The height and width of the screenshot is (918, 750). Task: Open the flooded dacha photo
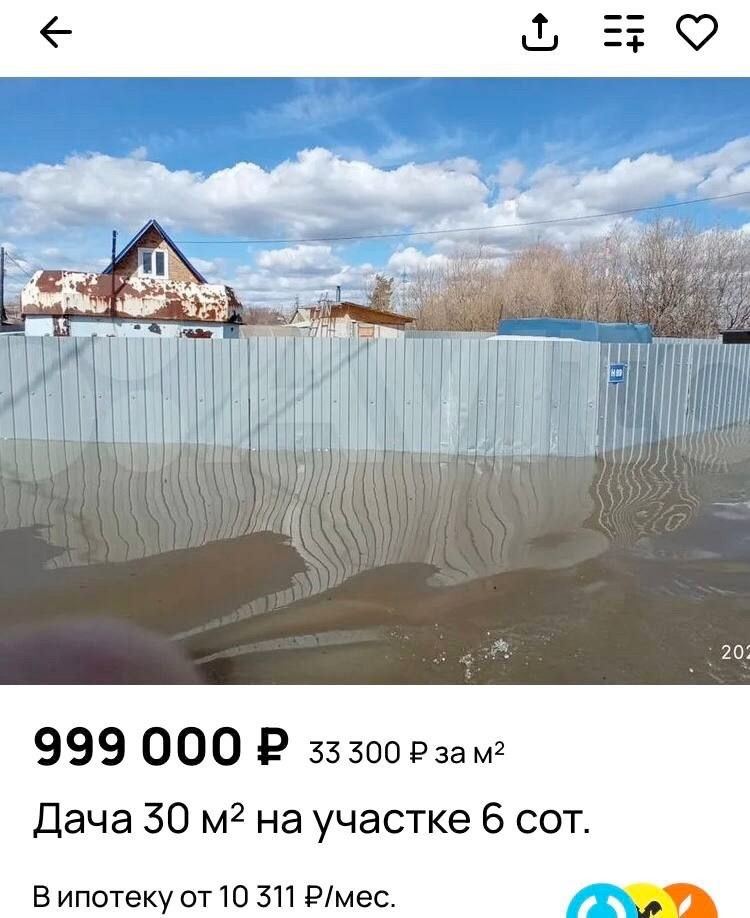click(x=375, y=380)
